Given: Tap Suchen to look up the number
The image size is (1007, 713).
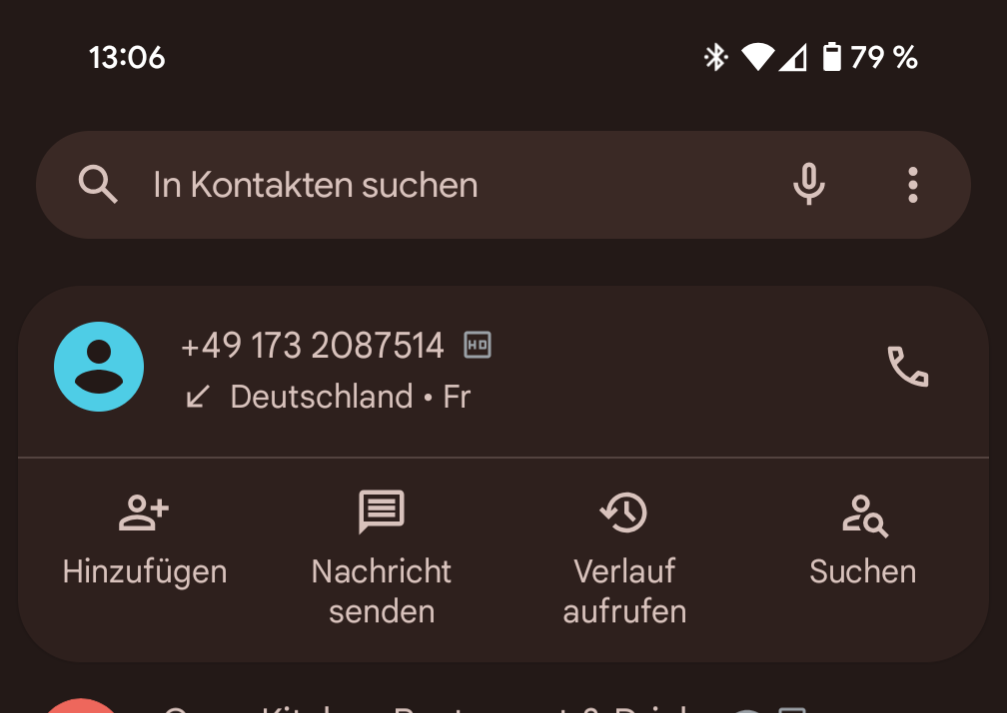Looking at the screenshot, I should [x=863, y=542].
